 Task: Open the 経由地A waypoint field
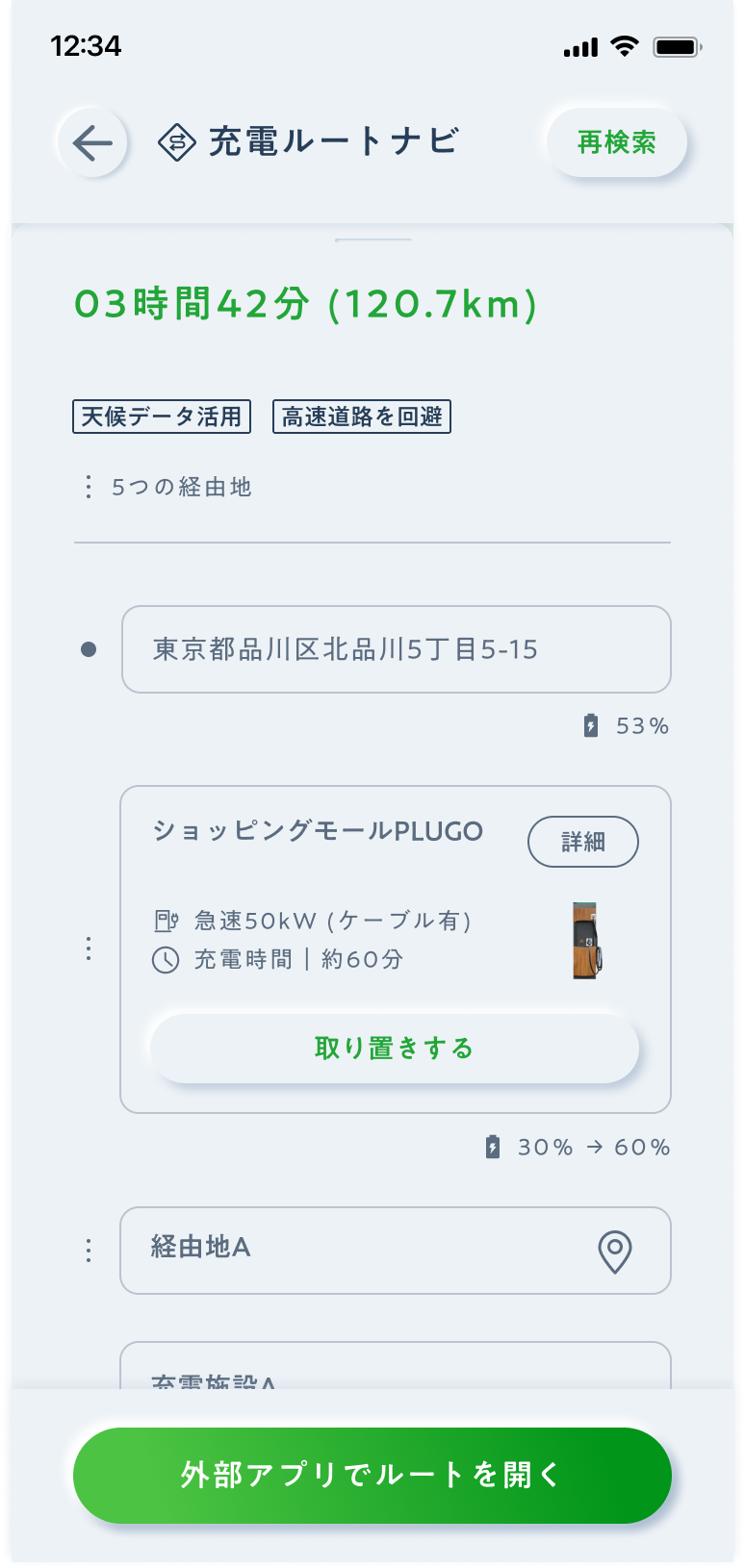396,1251
